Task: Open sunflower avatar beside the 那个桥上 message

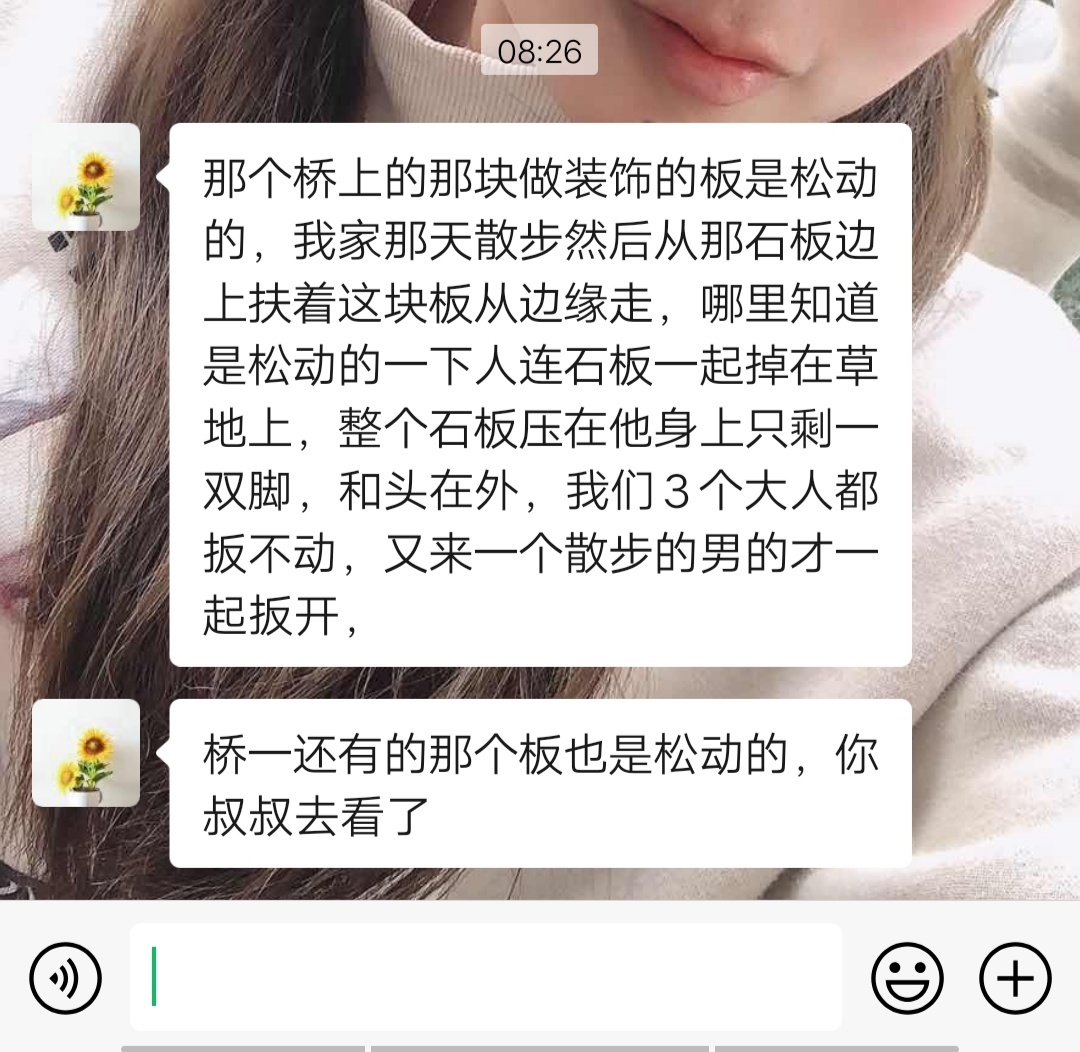Action: (86, 177)
